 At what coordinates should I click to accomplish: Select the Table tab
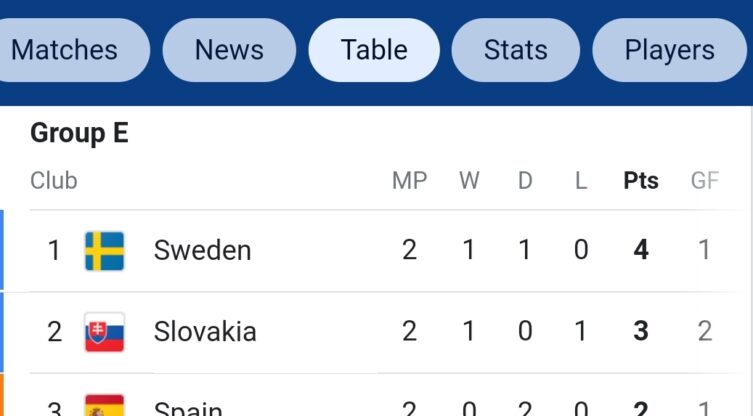click(374, 50)
